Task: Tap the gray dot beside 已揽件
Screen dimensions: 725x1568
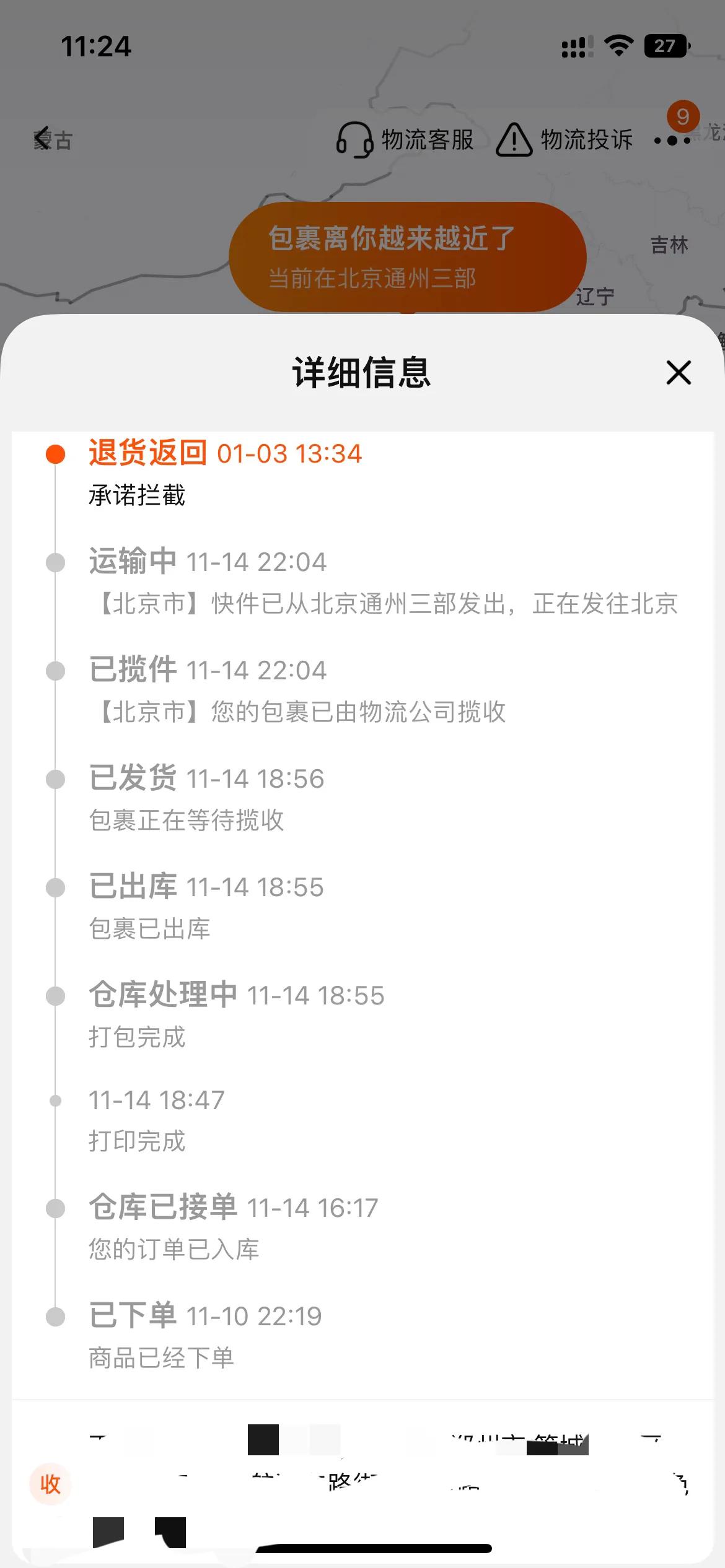Action: click(x=56, y=670)
